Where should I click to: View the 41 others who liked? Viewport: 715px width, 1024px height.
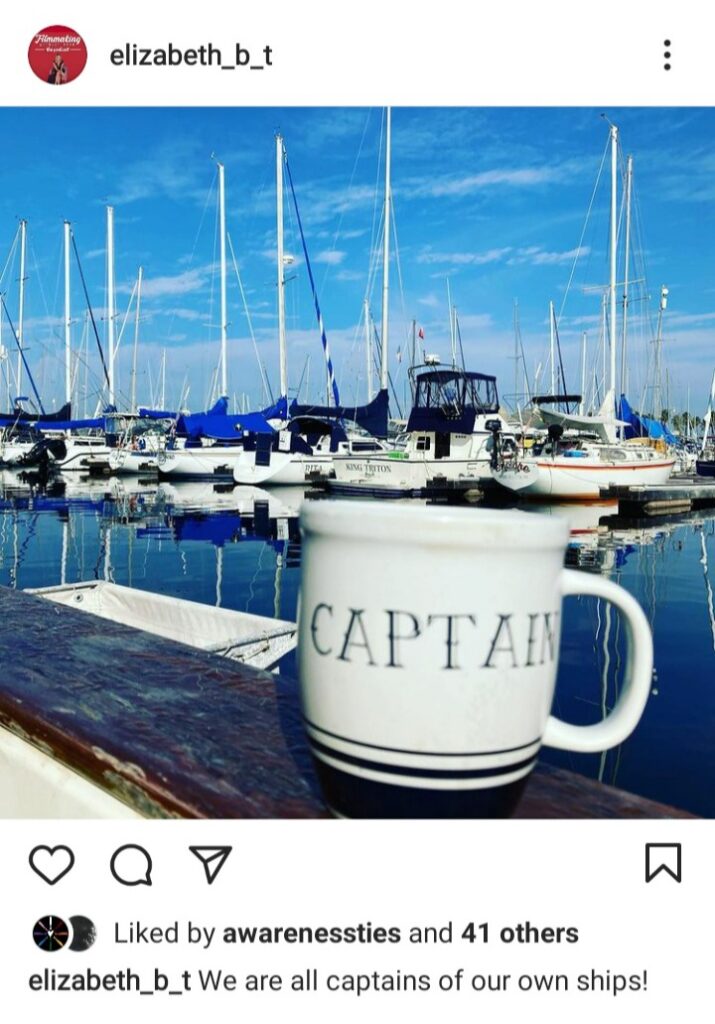[x=519, y=934]
